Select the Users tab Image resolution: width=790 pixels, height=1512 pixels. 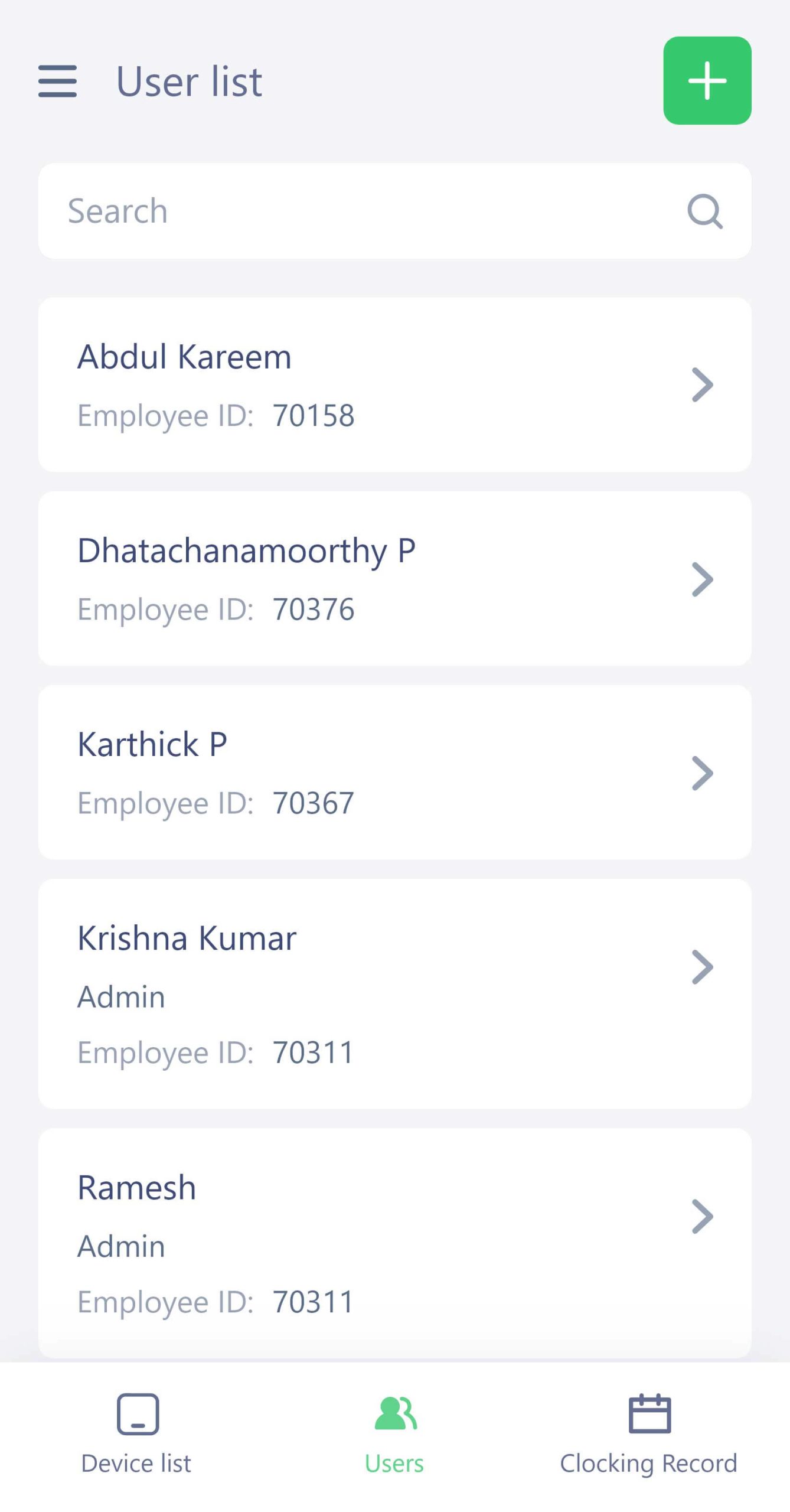coord(394,1435)
